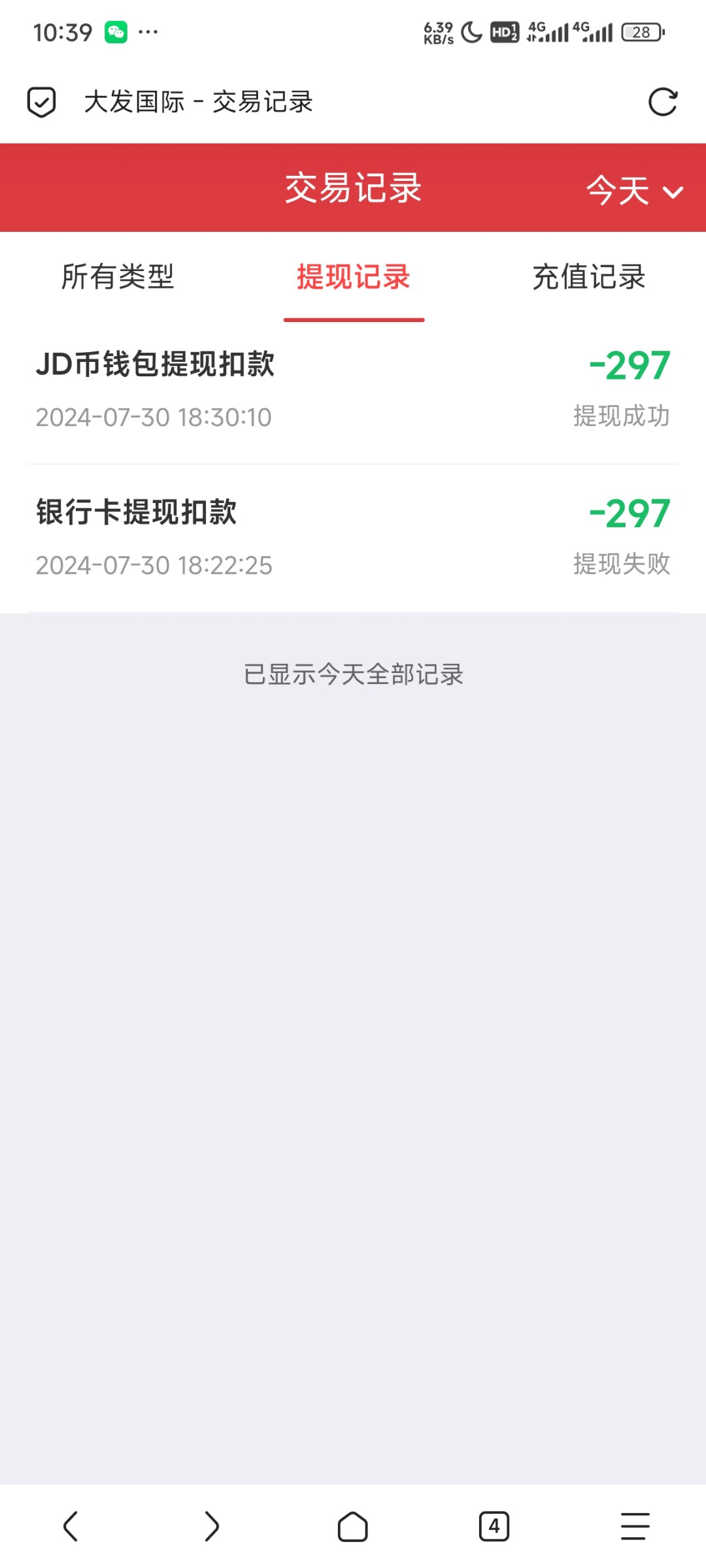
Task: Go forward in the browser
Action: tap(212, 1527)
